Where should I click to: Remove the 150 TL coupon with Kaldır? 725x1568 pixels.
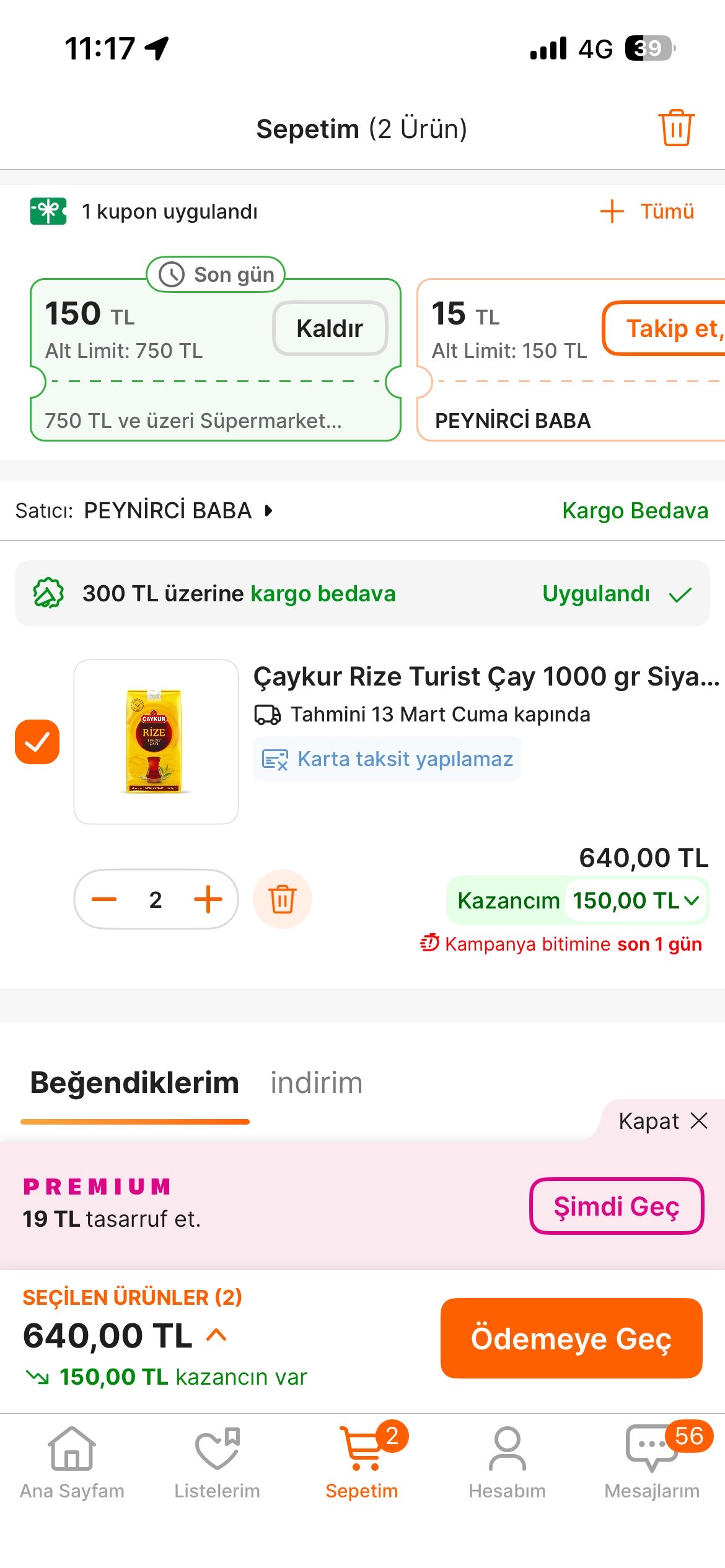click(330, 328)
